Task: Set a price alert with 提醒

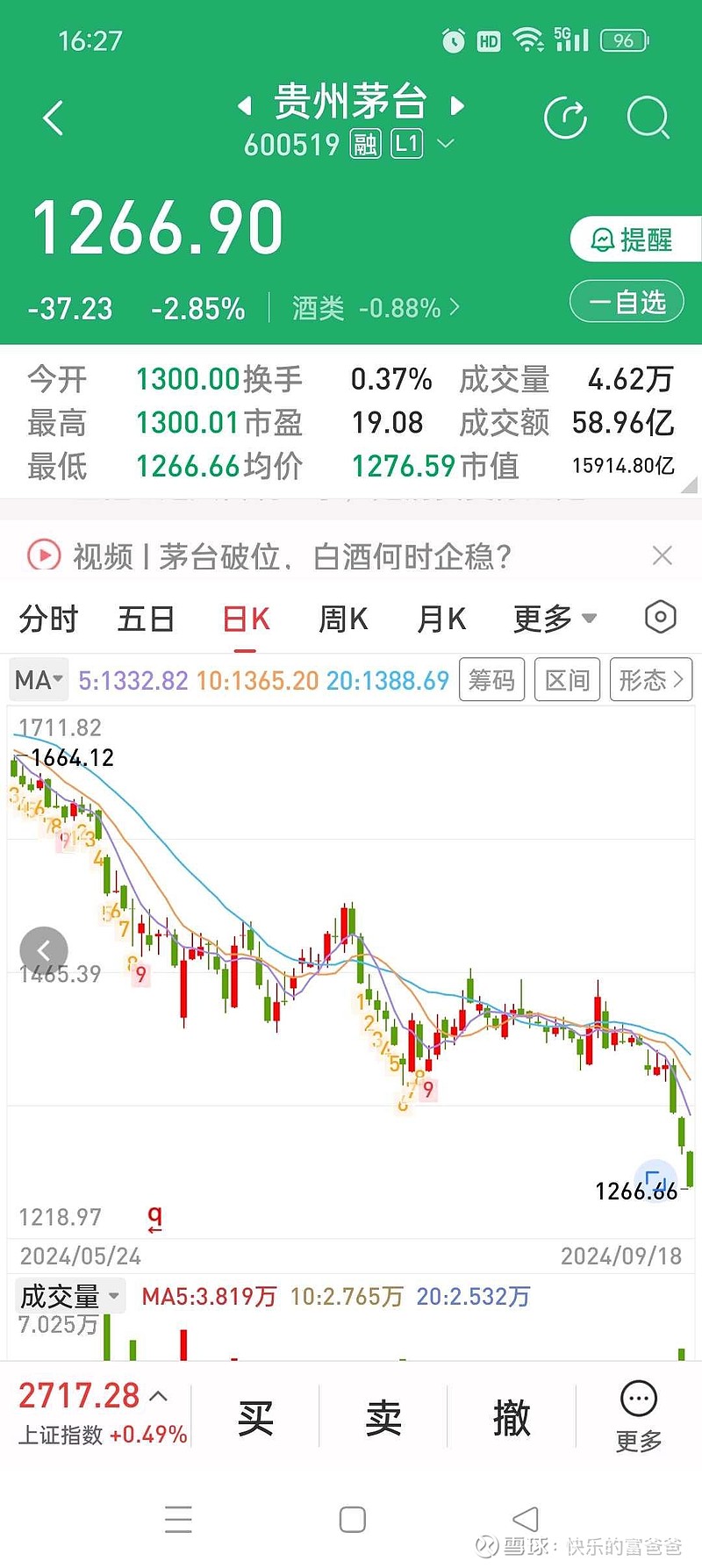Action: coord(634,239)
